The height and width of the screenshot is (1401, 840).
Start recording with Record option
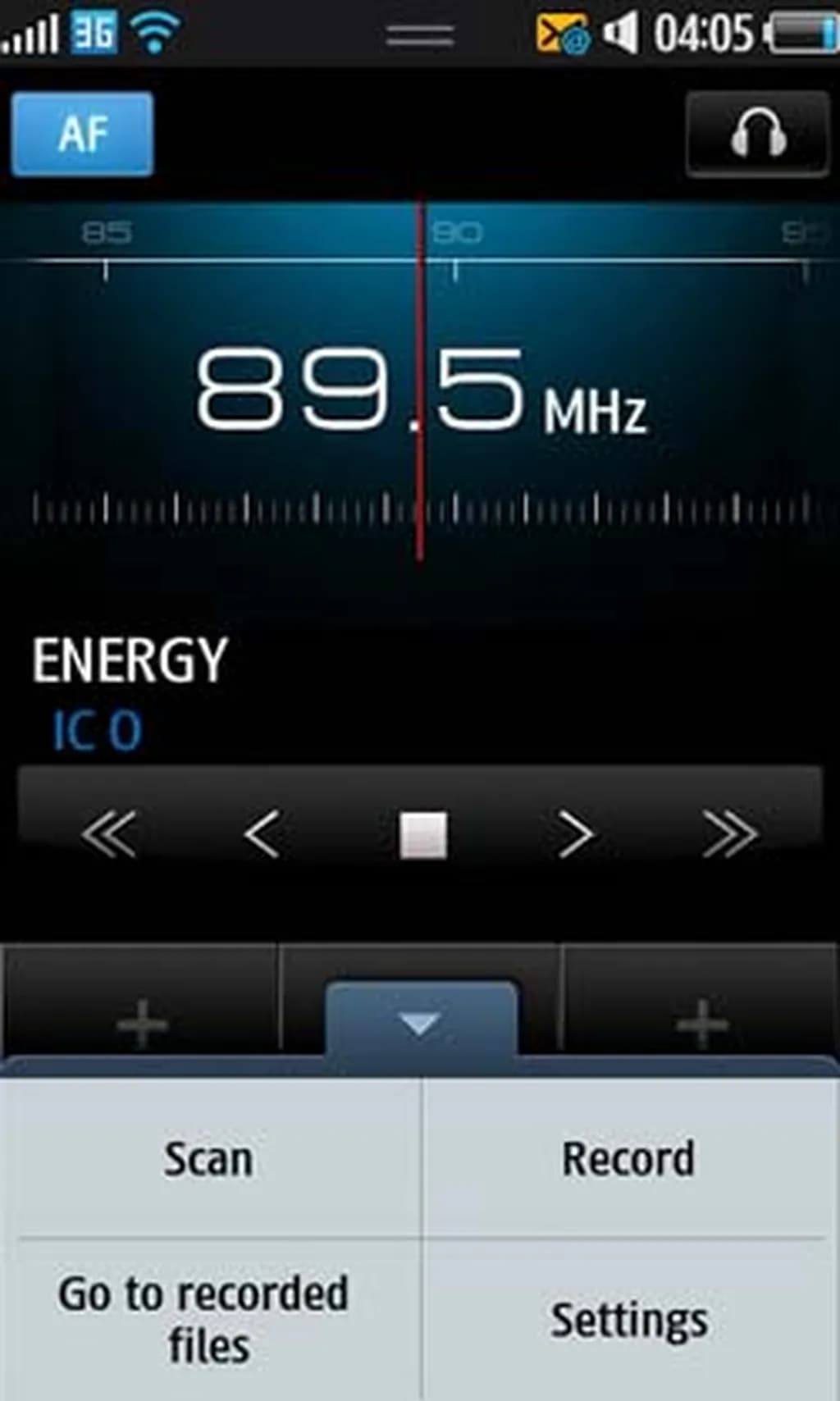[x=628, y=1158]
